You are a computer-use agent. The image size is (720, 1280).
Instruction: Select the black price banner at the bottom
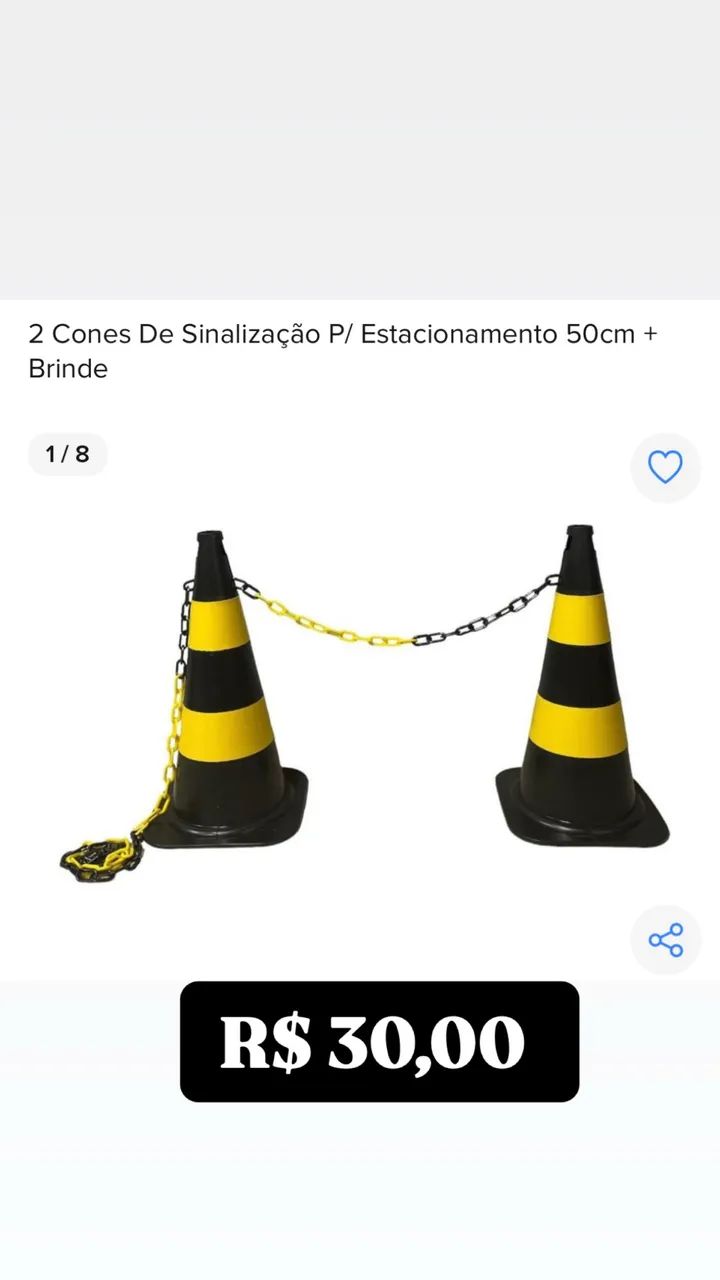pyautogui.click(x=378, y=1042)
